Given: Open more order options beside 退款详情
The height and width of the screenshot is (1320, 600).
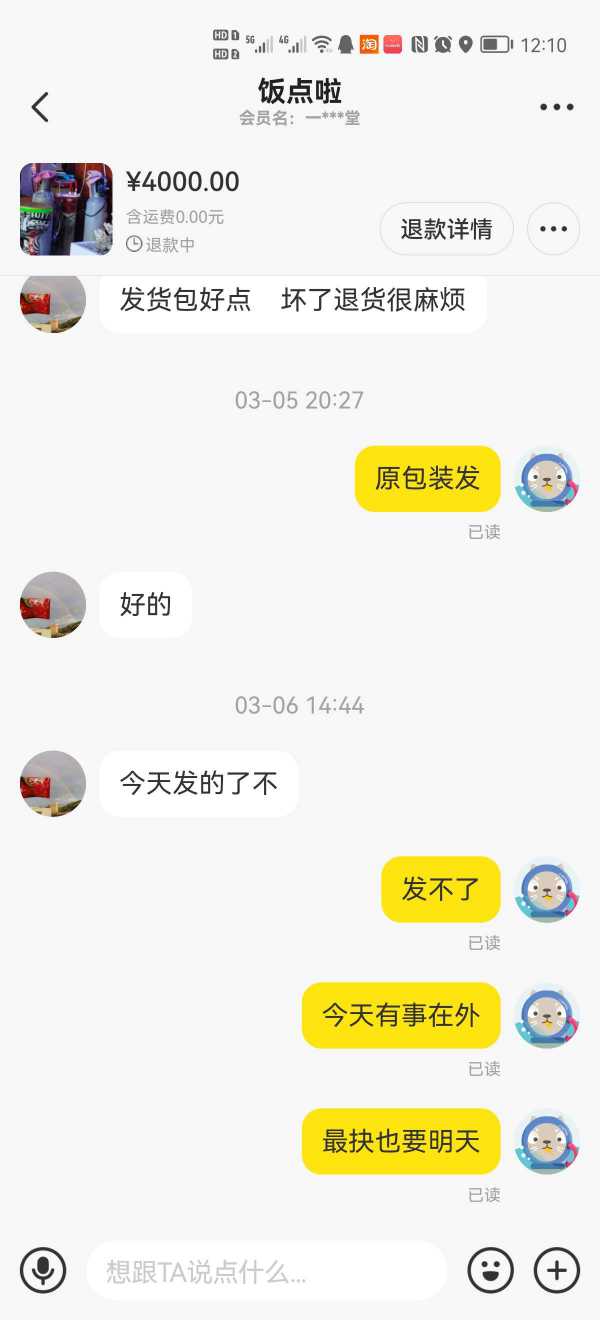Looking at the screenshot, I should coord(553,229).
